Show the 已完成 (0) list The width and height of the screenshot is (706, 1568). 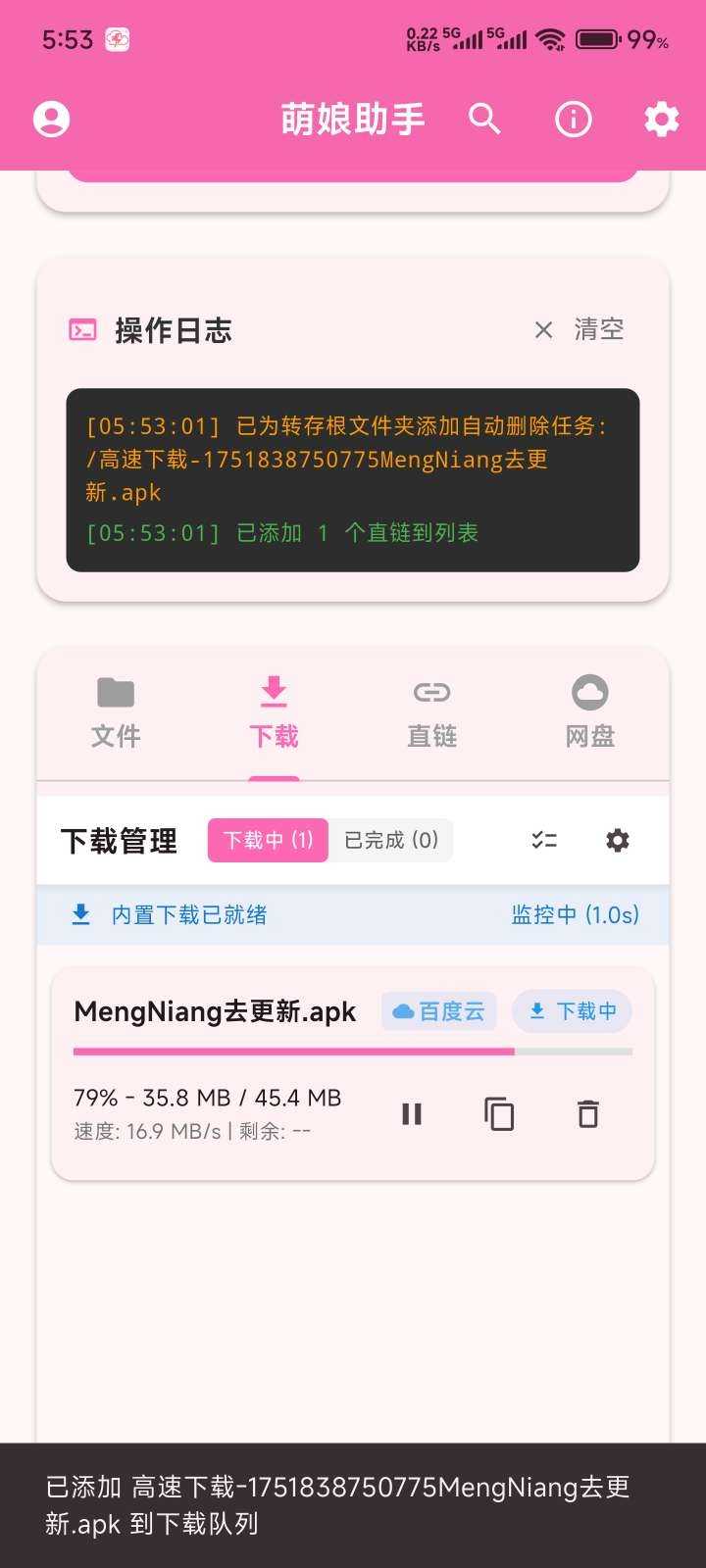coord(390,840)
